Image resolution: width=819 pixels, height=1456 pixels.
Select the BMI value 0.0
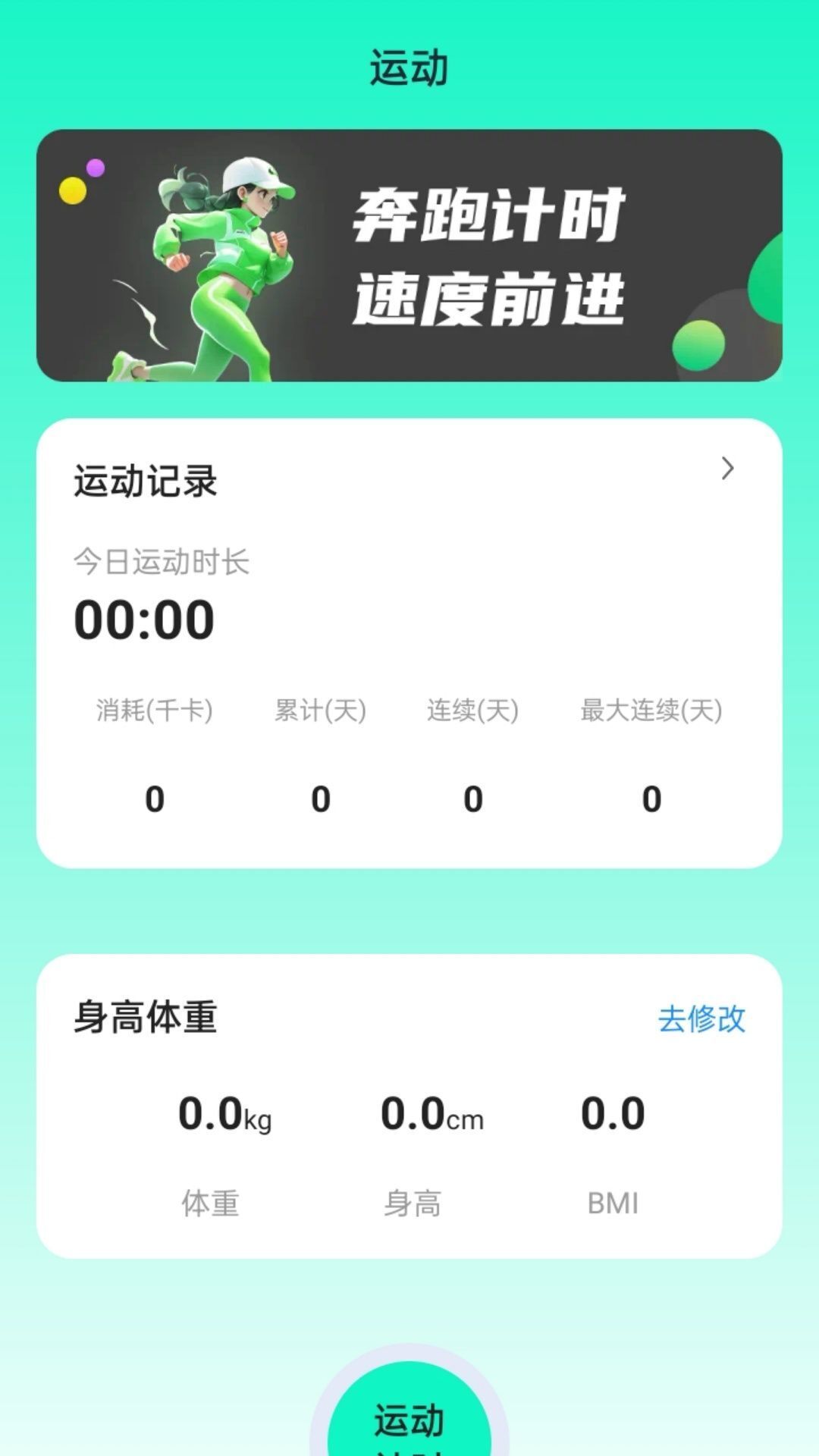click(x=612, y=1113)
